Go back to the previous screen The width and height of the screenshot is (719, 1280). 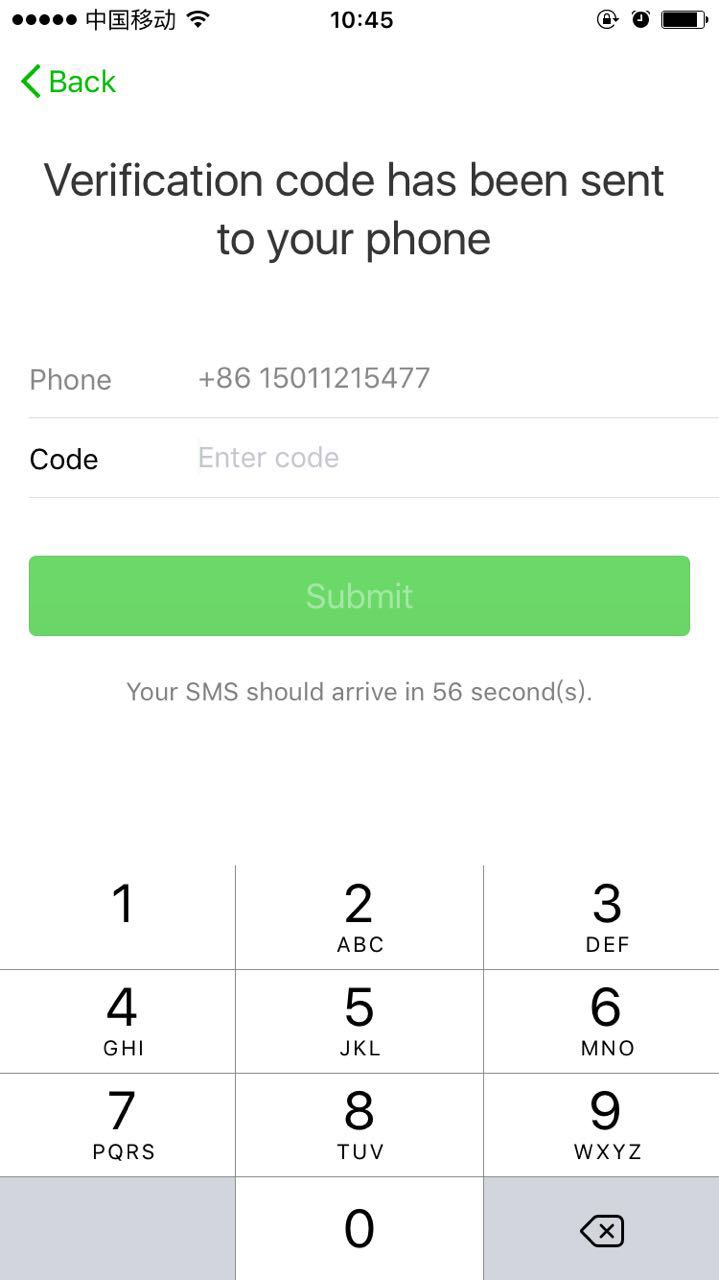(x=68, y=81)
